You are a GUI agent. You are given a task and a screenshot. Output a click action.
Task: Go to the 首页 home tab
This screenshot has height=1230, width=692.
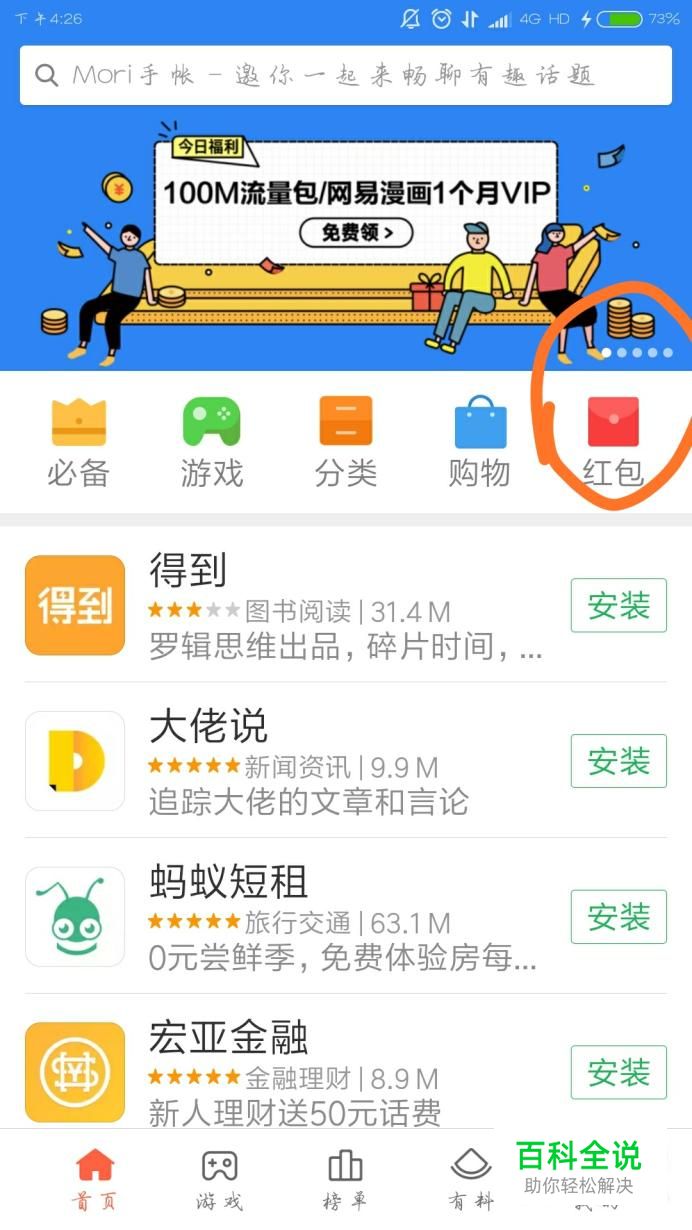coord(94,1180)
